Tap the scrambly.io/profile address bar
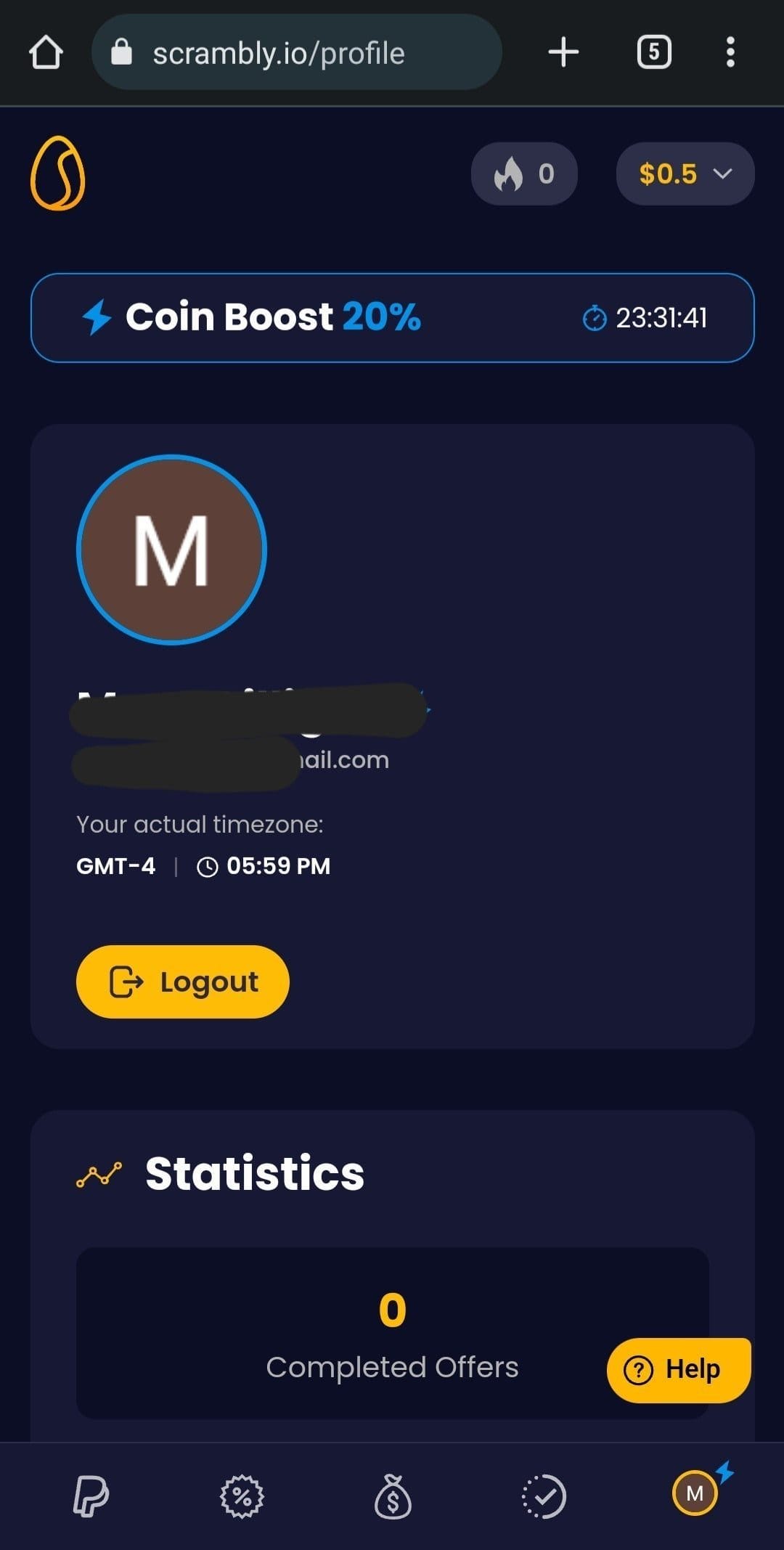 point(296,52)
